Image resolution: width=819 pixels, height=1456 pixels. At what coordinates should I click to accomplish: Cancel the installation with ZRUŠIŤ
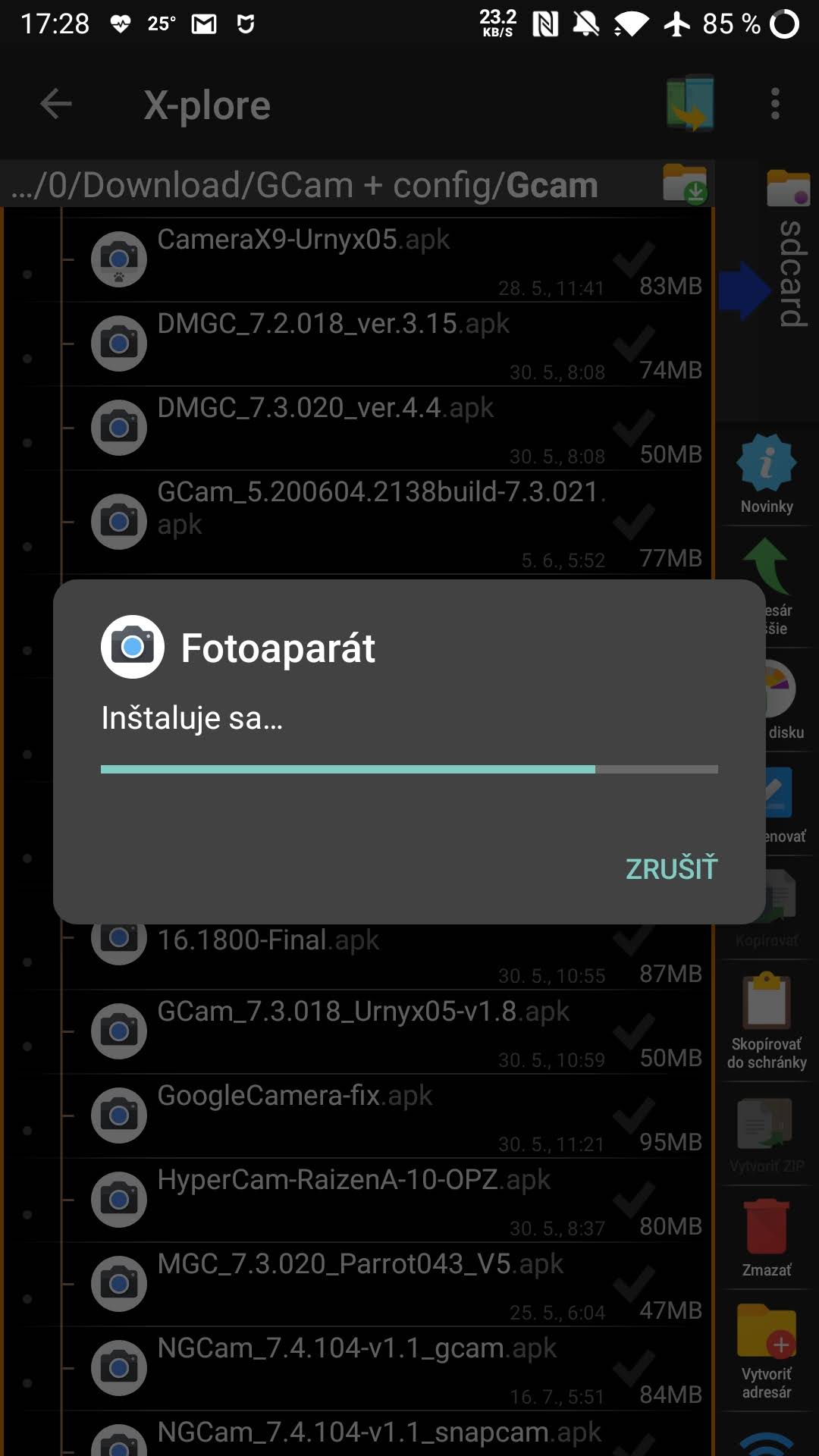tap(671, 868)
